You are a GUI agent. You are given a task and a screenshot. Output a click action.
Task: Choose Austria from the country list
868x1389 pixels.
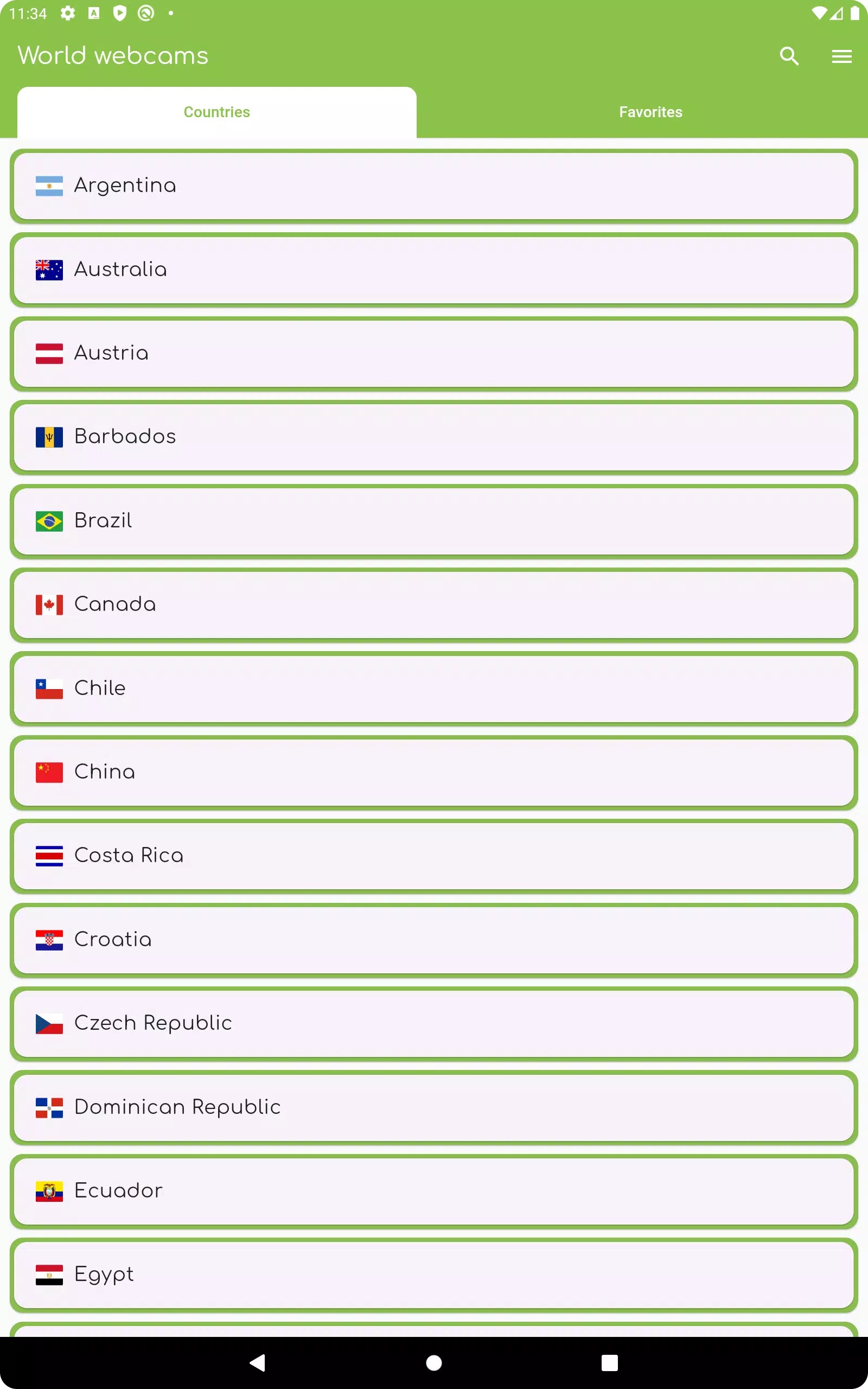pos(434,354)
